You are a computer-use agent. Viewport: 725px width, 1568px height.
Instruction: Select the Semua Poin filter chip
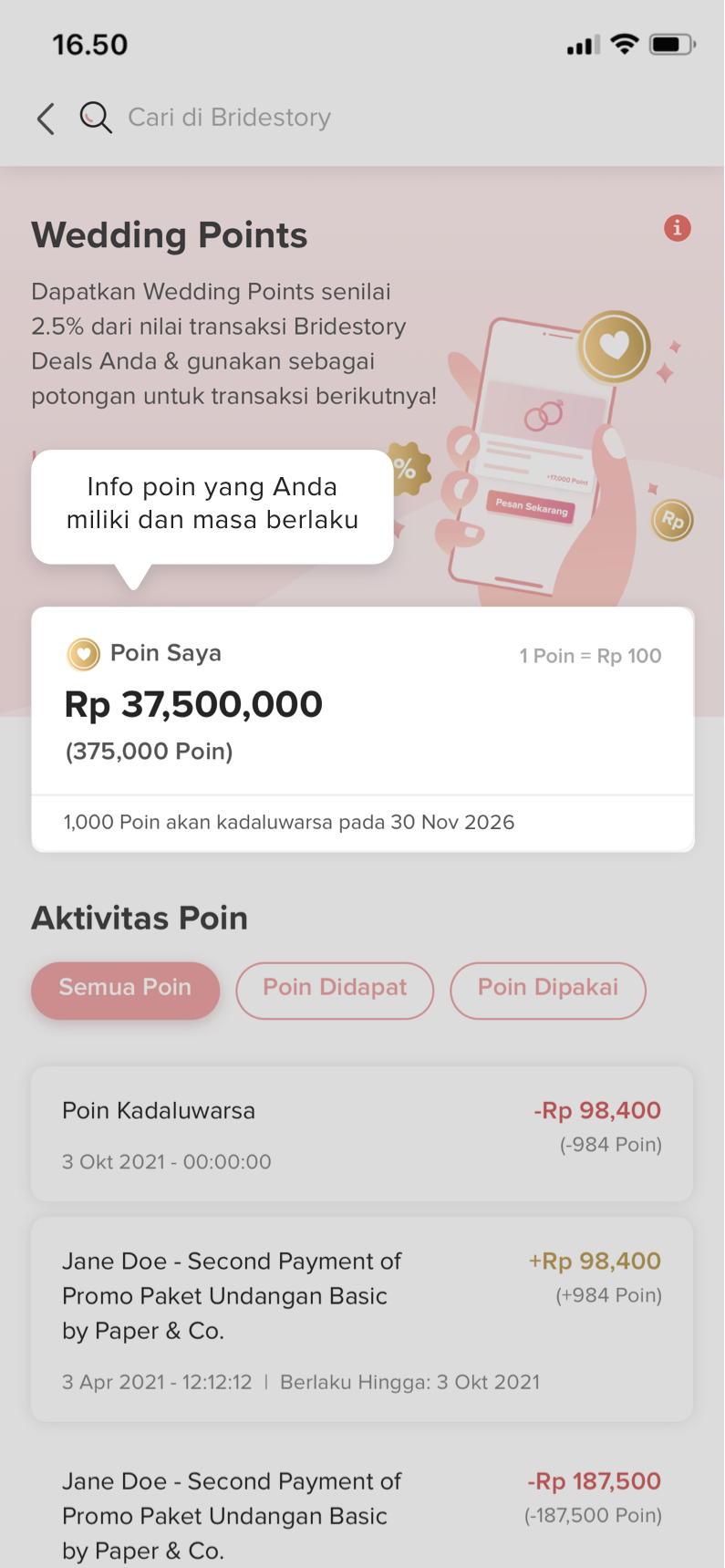pyautogui.click(x=126, y=989)
